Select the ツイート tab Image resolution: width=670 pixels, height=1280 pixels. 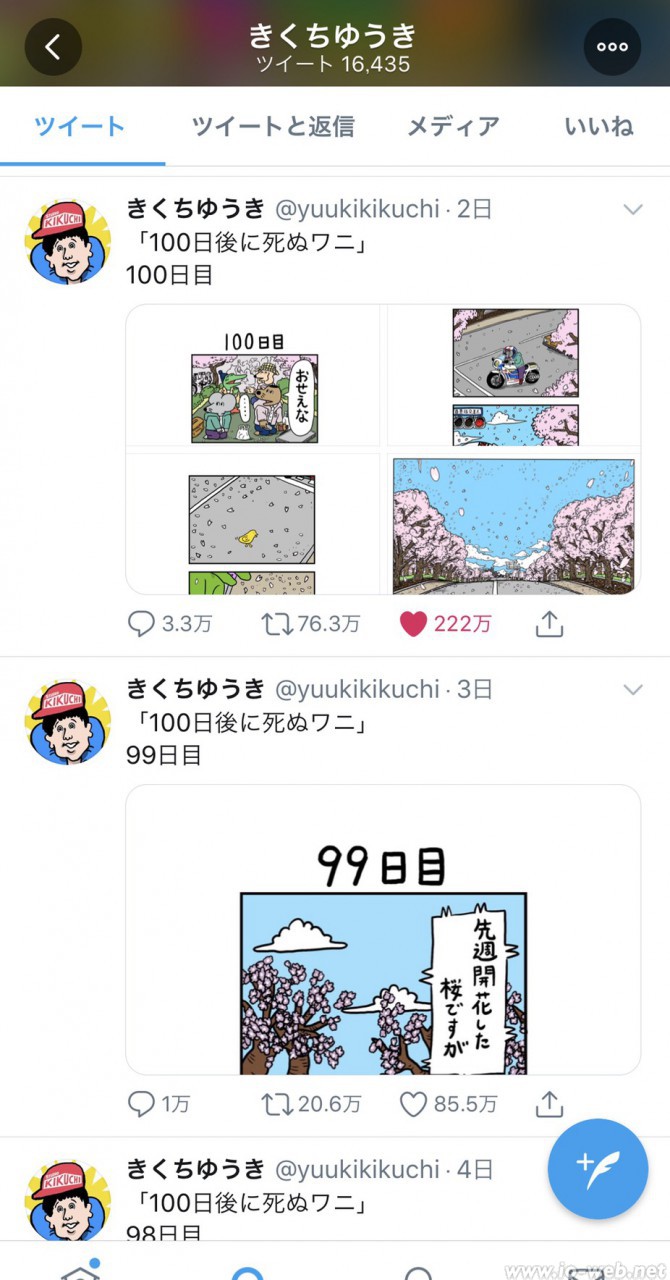pos(80,127)
